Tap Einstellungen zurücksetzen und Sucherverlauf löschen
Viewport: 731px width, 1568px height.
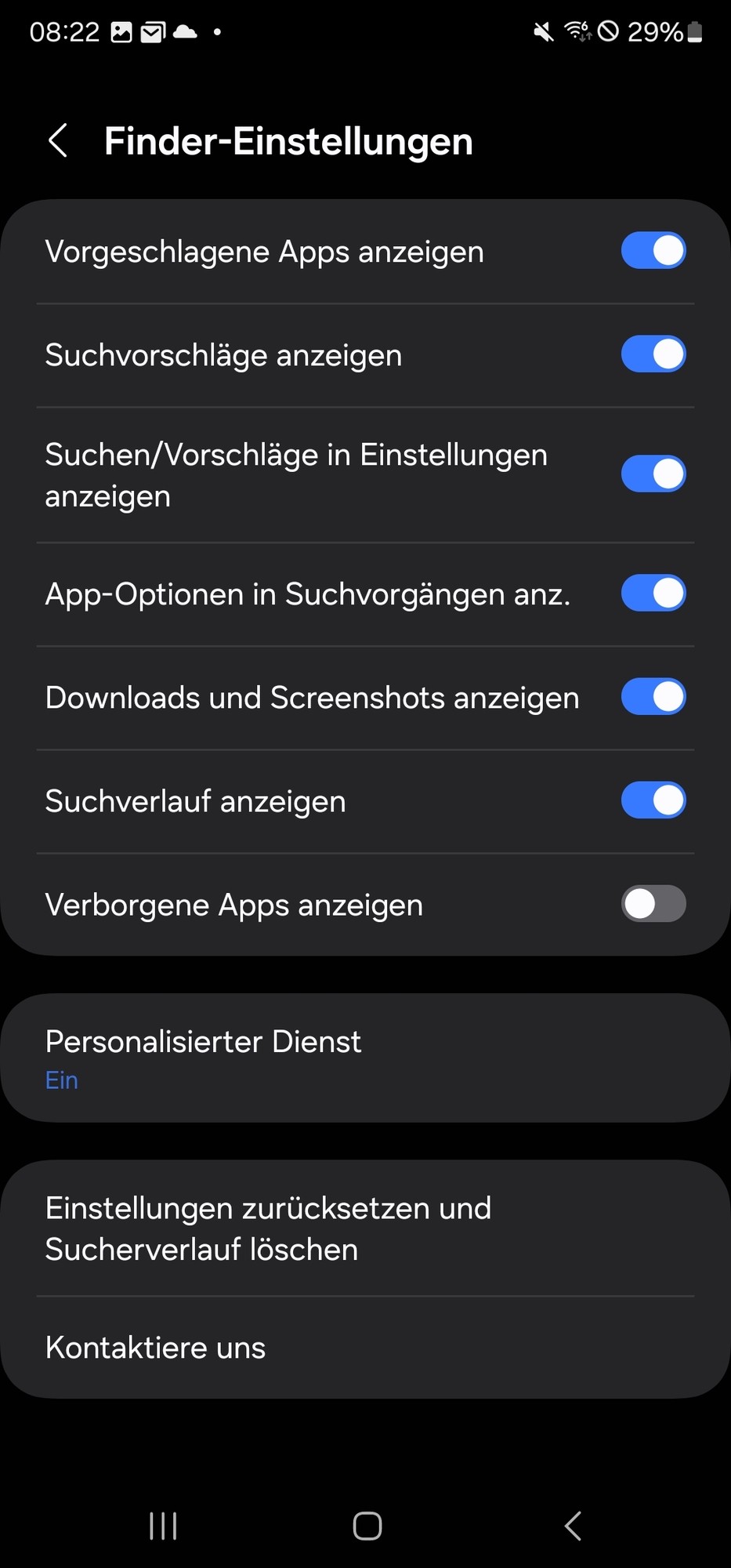(365, 1229)
